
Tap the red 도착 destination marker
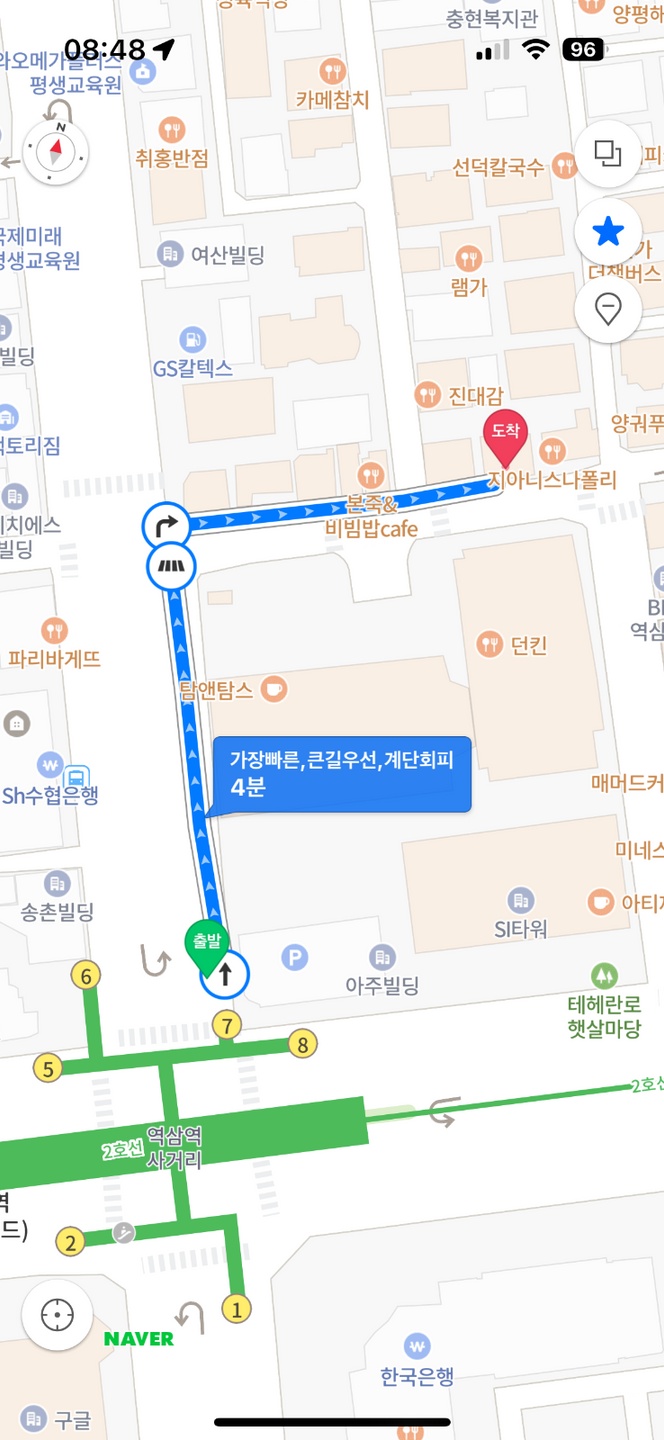506,440
